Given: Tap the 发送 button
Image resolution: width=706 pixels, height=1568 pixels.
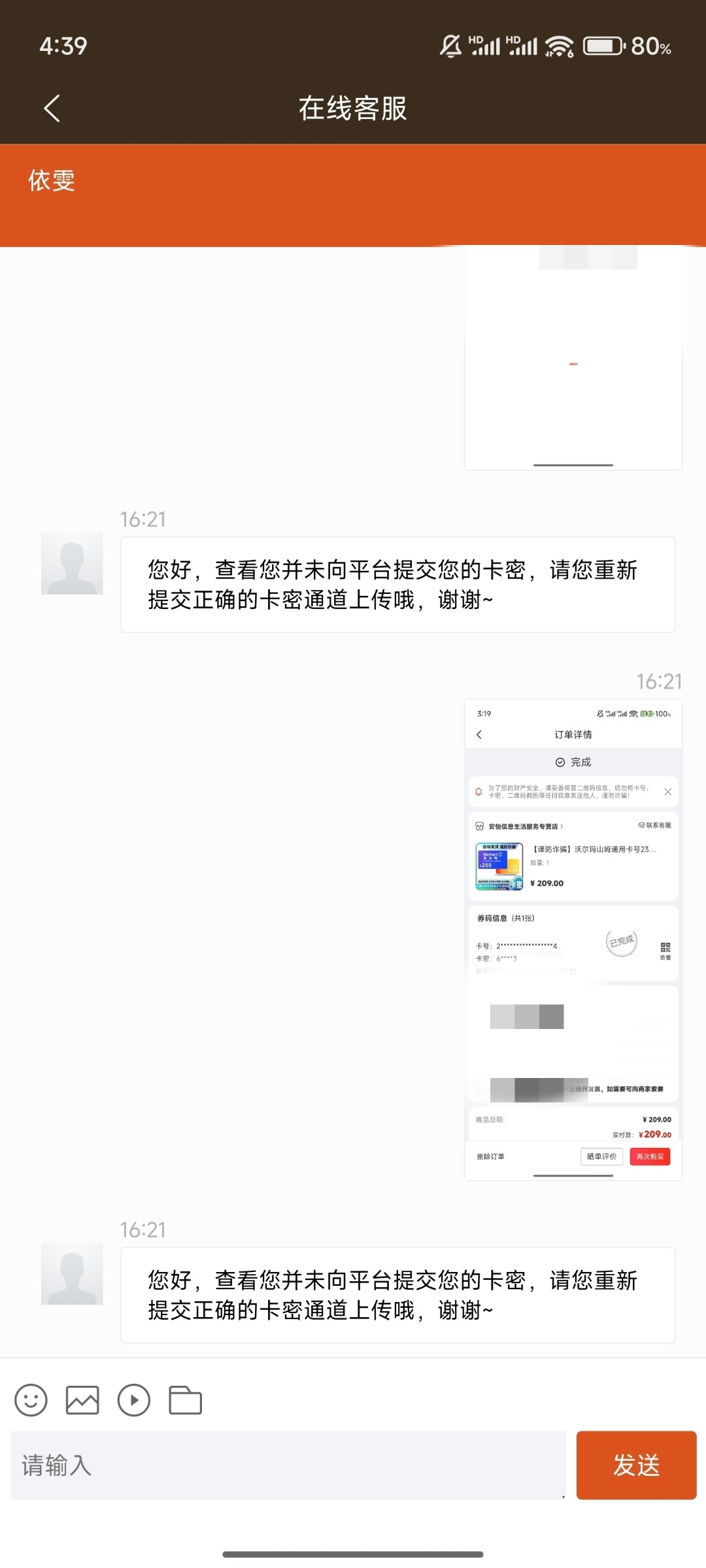Looking at the screenshot, I should [636, 1465].
